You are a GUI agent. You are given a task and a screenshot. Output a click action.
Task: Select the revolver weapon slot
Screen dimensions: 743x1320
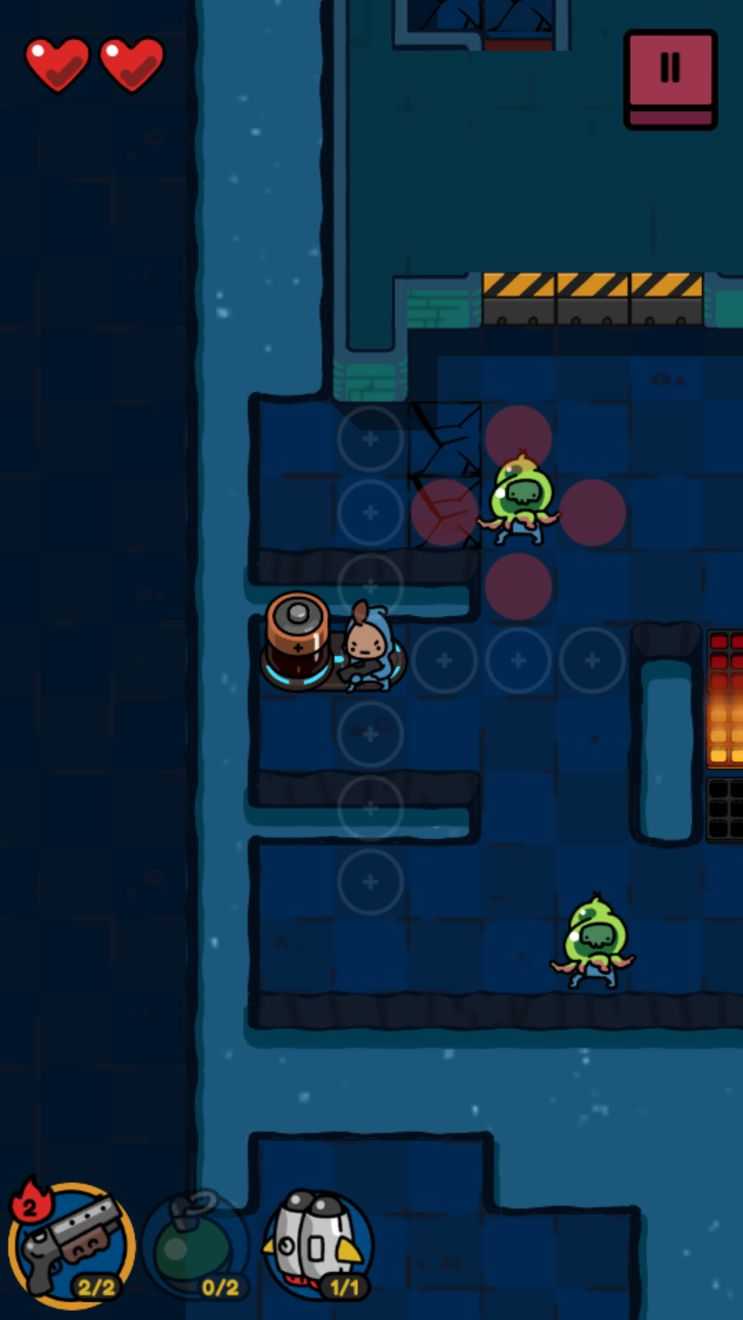(73, 1244)
